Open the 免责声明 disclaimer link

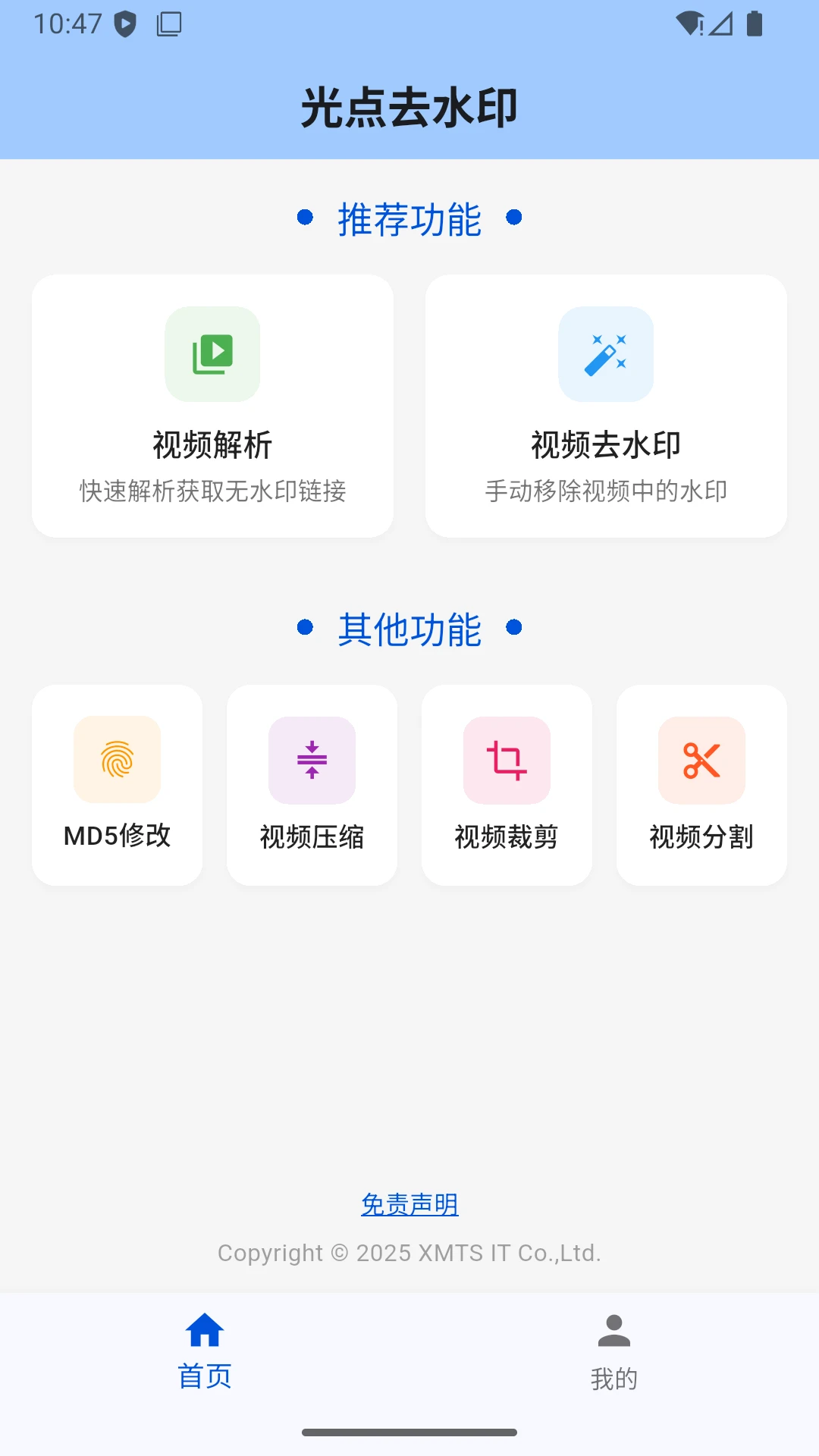(x=409, y=1203)
